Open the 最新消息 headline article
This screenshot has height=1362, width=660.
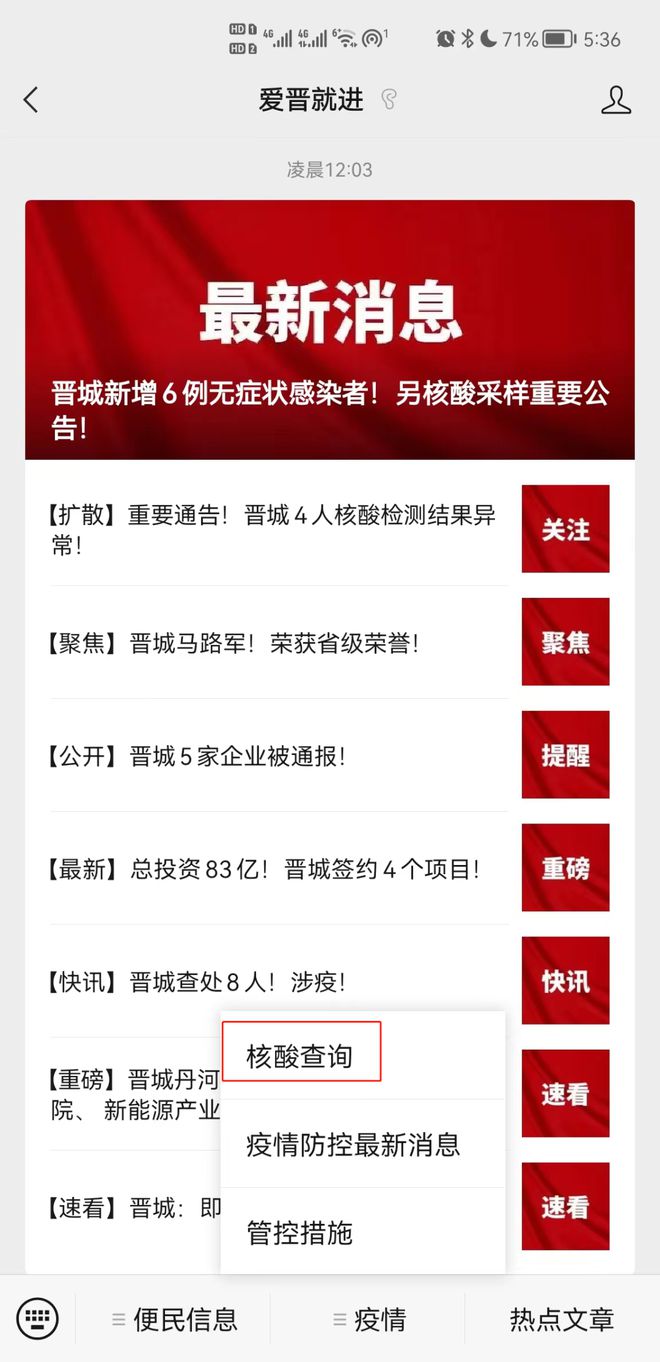click(x=329, y=330)
